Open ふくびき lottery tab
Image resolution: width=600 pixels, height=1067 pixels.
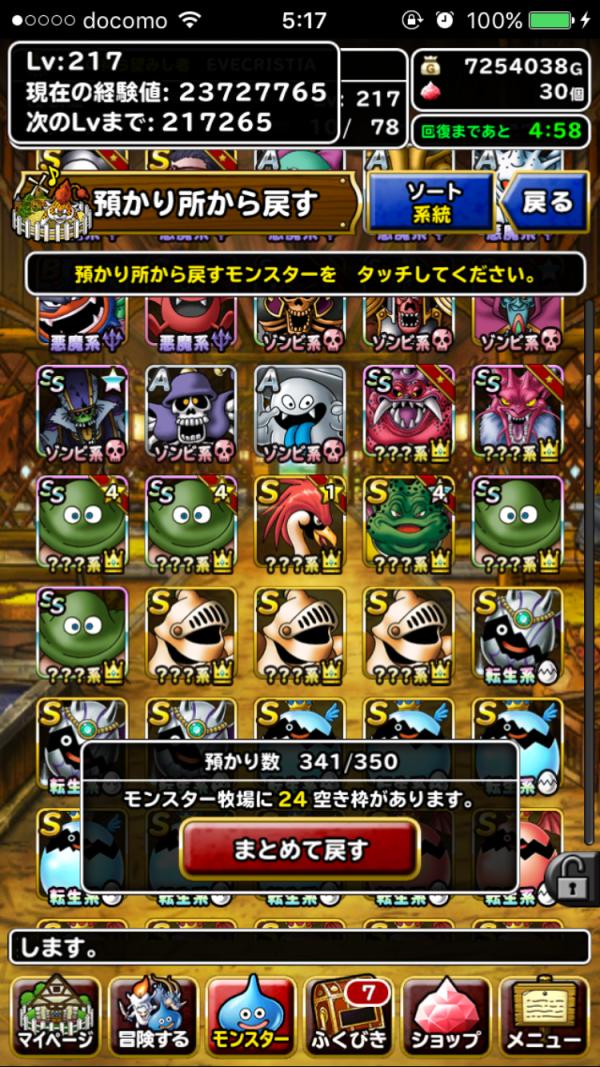[348, 1015]
